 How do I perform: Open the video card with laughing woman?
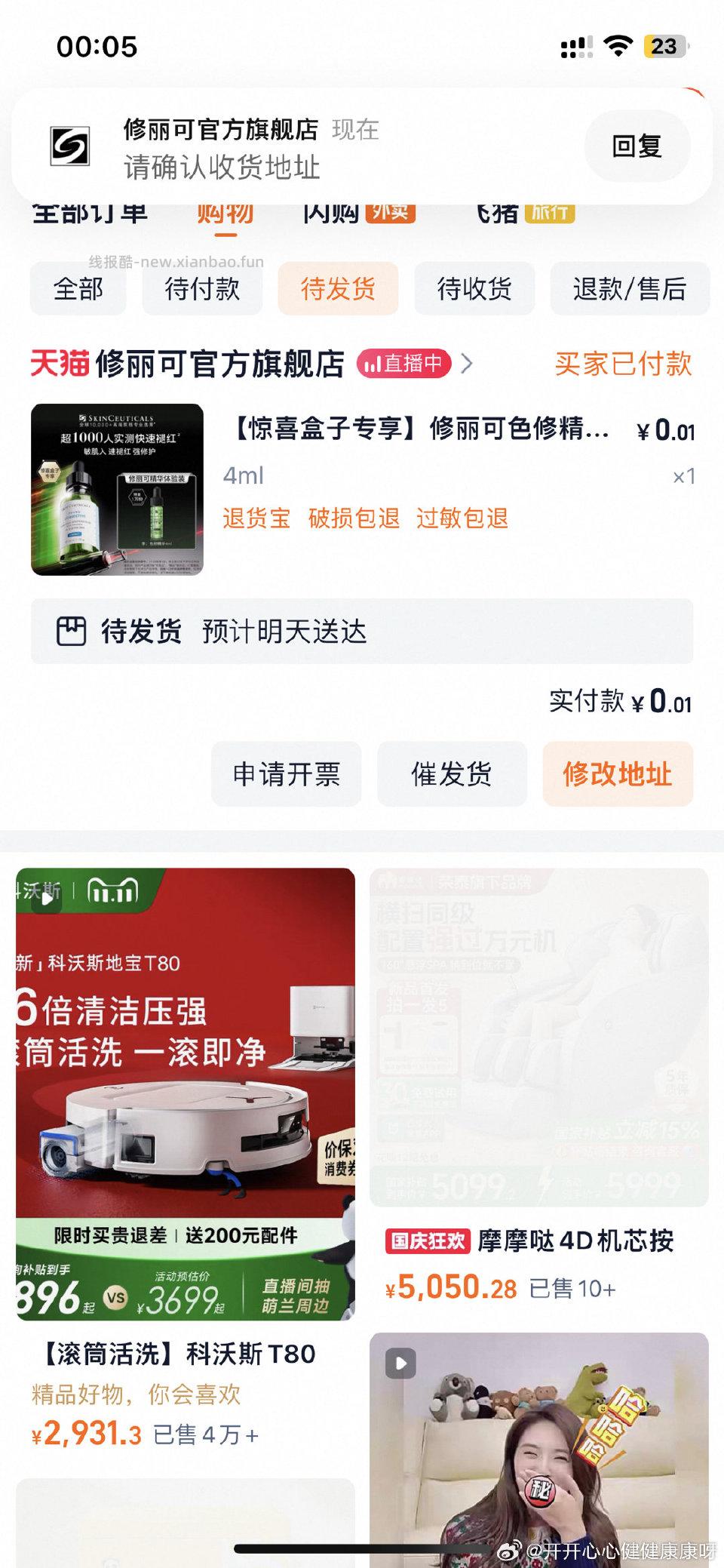pos(538,1449)
